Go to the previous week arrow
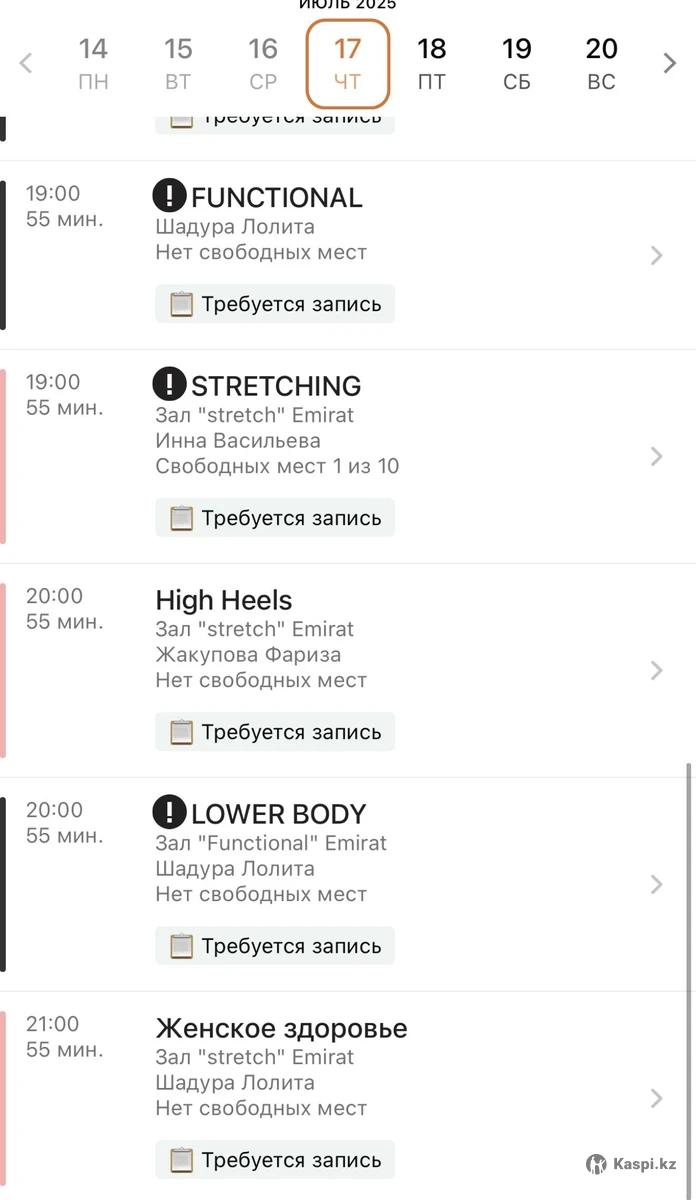This screenshot has width=696, height=1200. coord(26,64)
